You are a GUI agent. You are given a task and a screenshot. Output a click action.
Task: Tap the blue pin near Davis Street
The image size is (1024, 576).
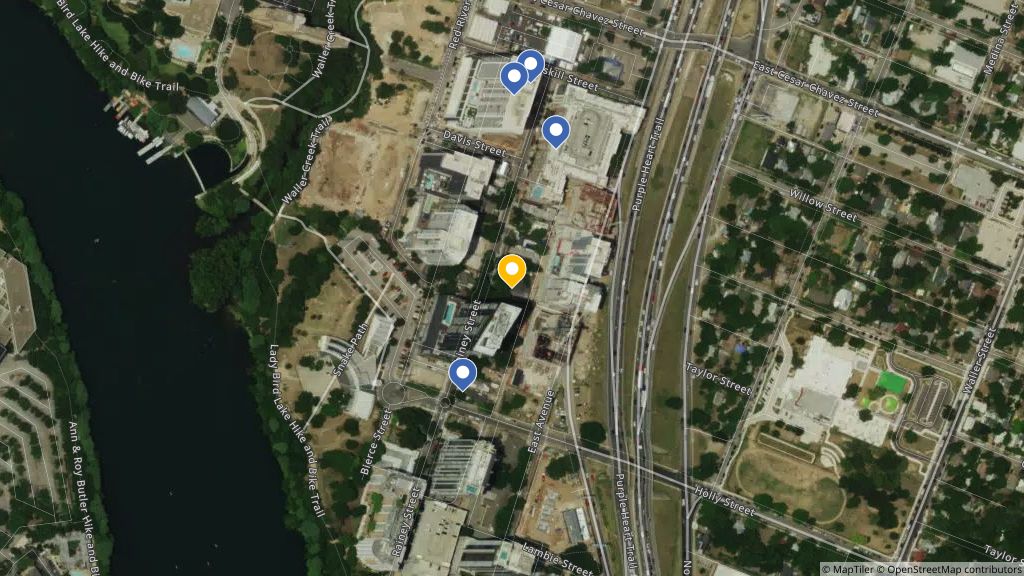coord(555,129)
